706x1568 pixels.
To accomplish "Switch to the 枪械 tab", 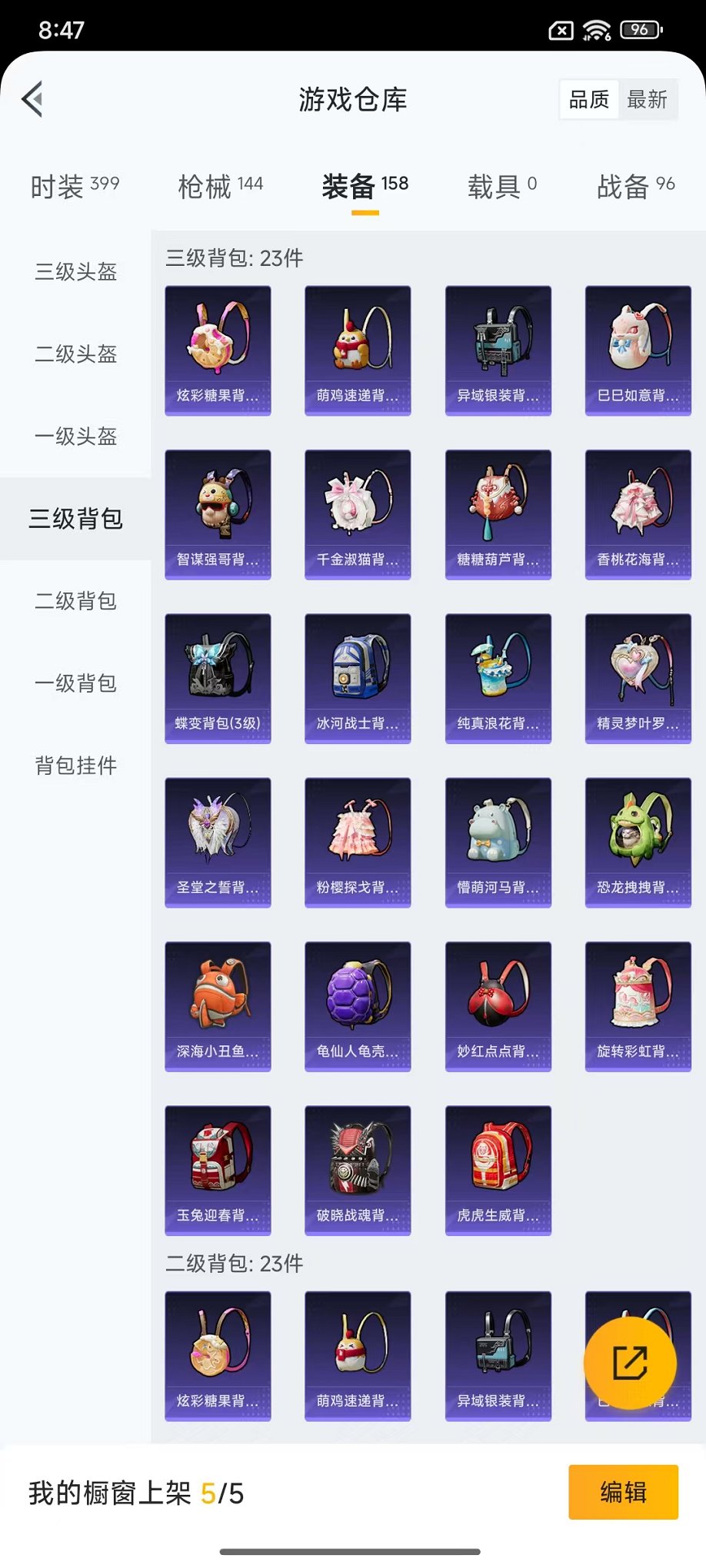I will point(220,186).
